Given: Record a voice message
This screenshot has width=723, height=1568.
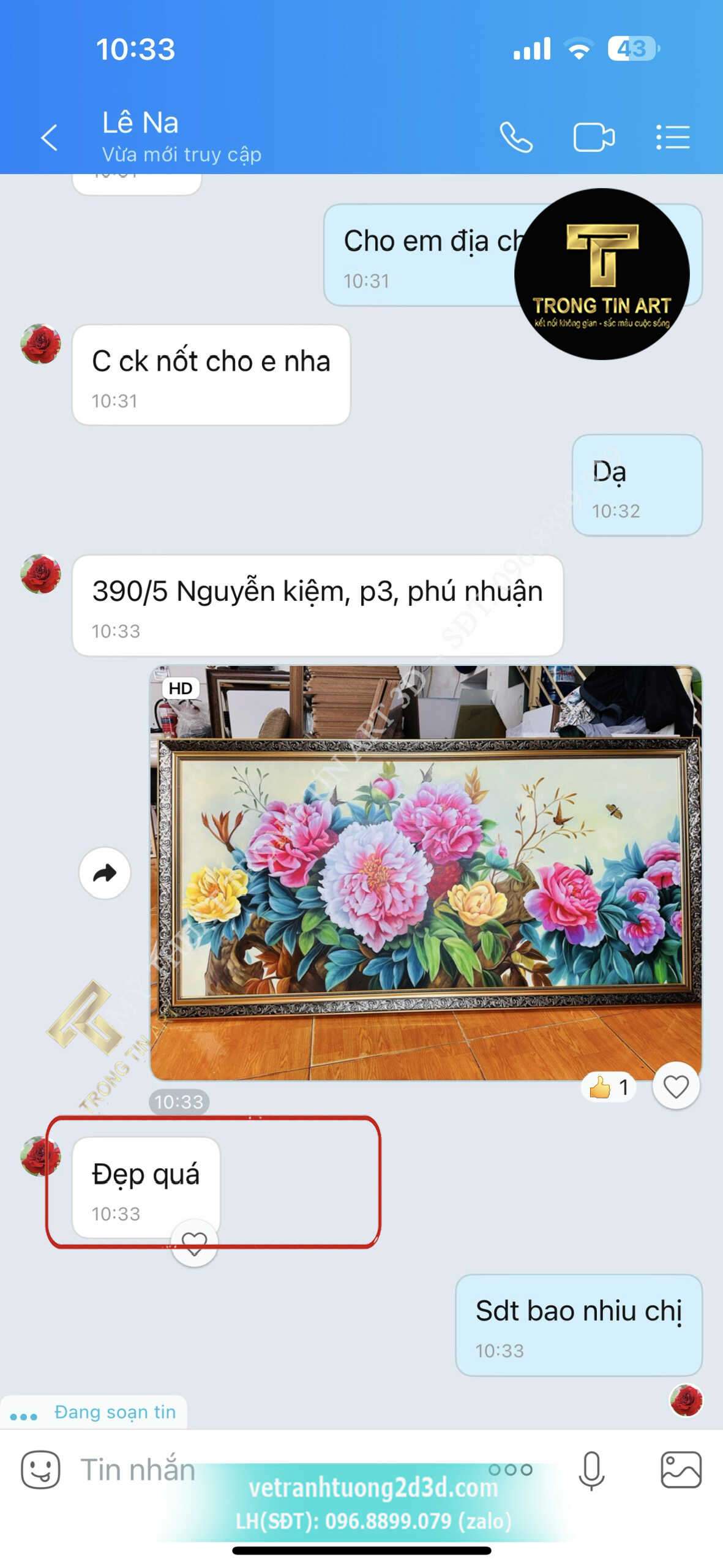Looking at the screenshot, I should pos(591,1469).
